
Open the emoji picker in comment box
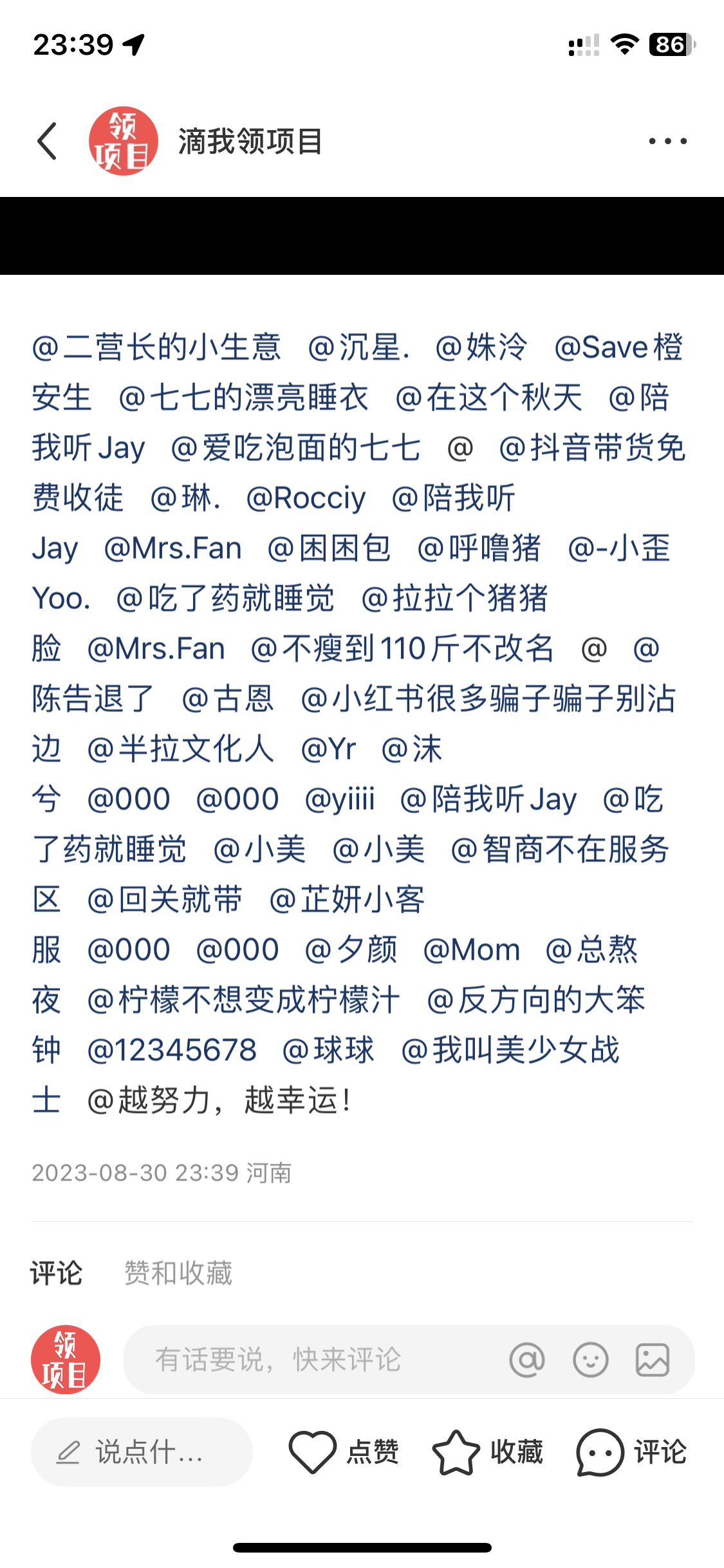[x=590, y=1360]
